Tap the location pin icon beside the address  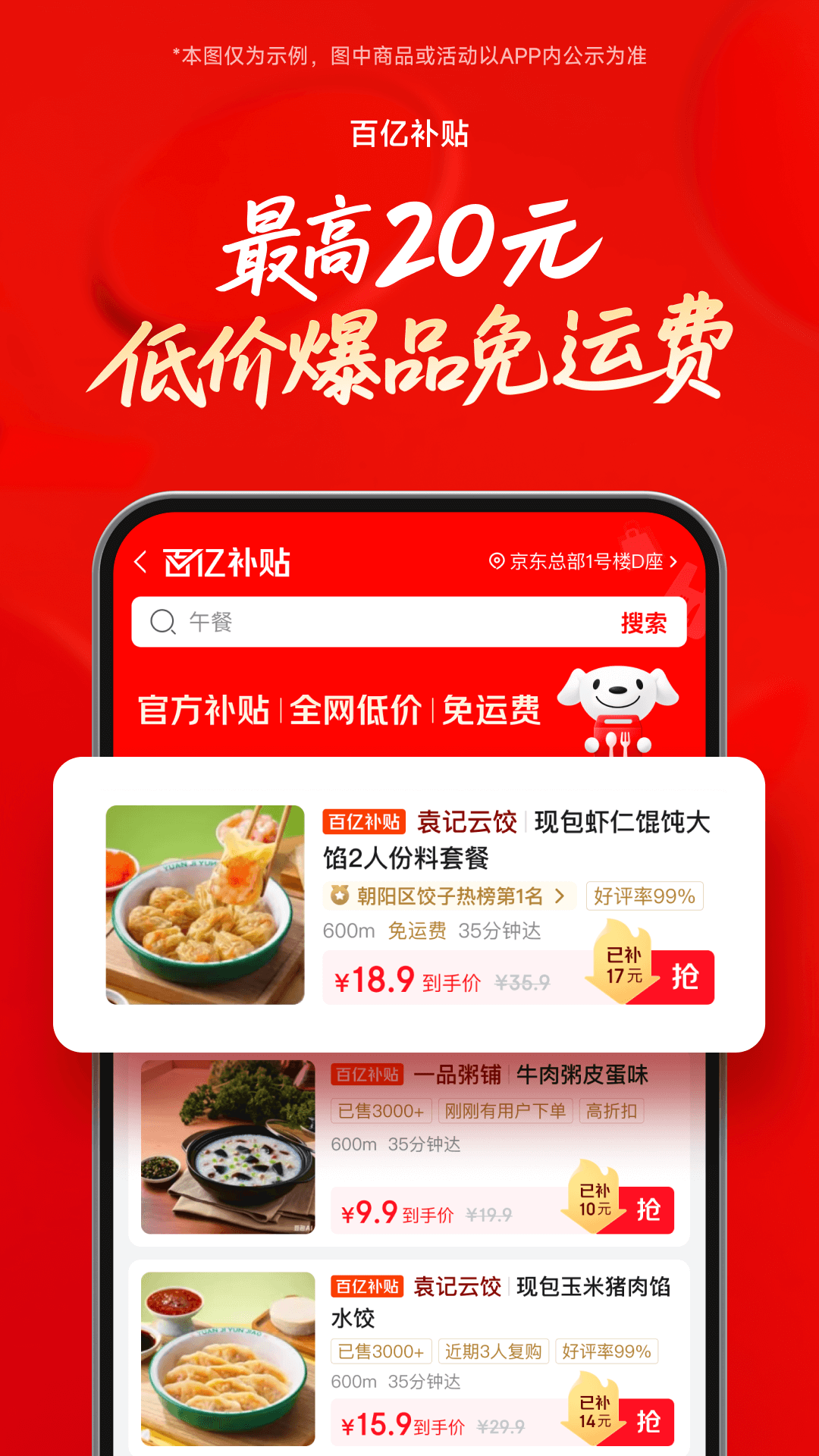496,562
